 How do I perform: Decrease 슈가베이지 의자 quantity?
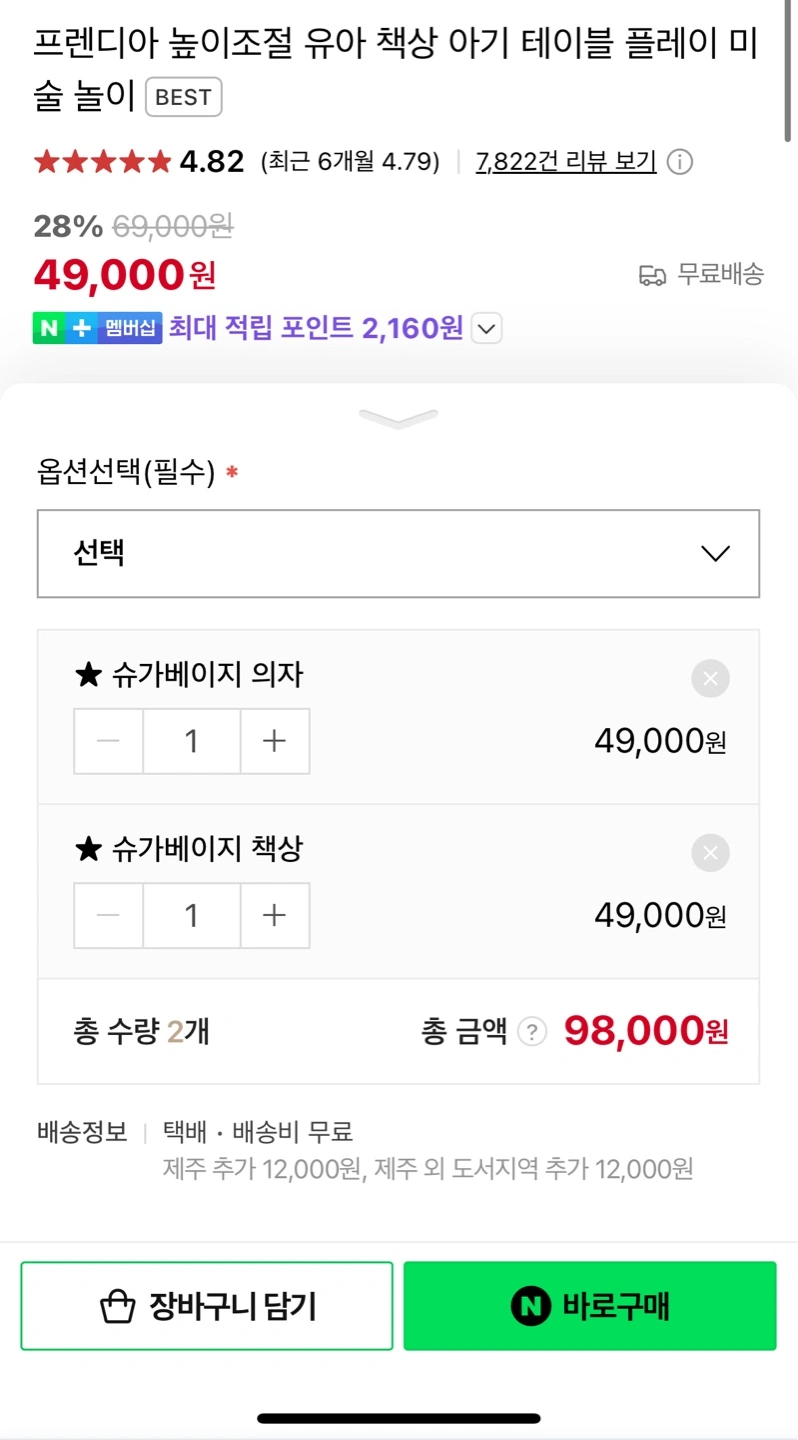[109, 741]
